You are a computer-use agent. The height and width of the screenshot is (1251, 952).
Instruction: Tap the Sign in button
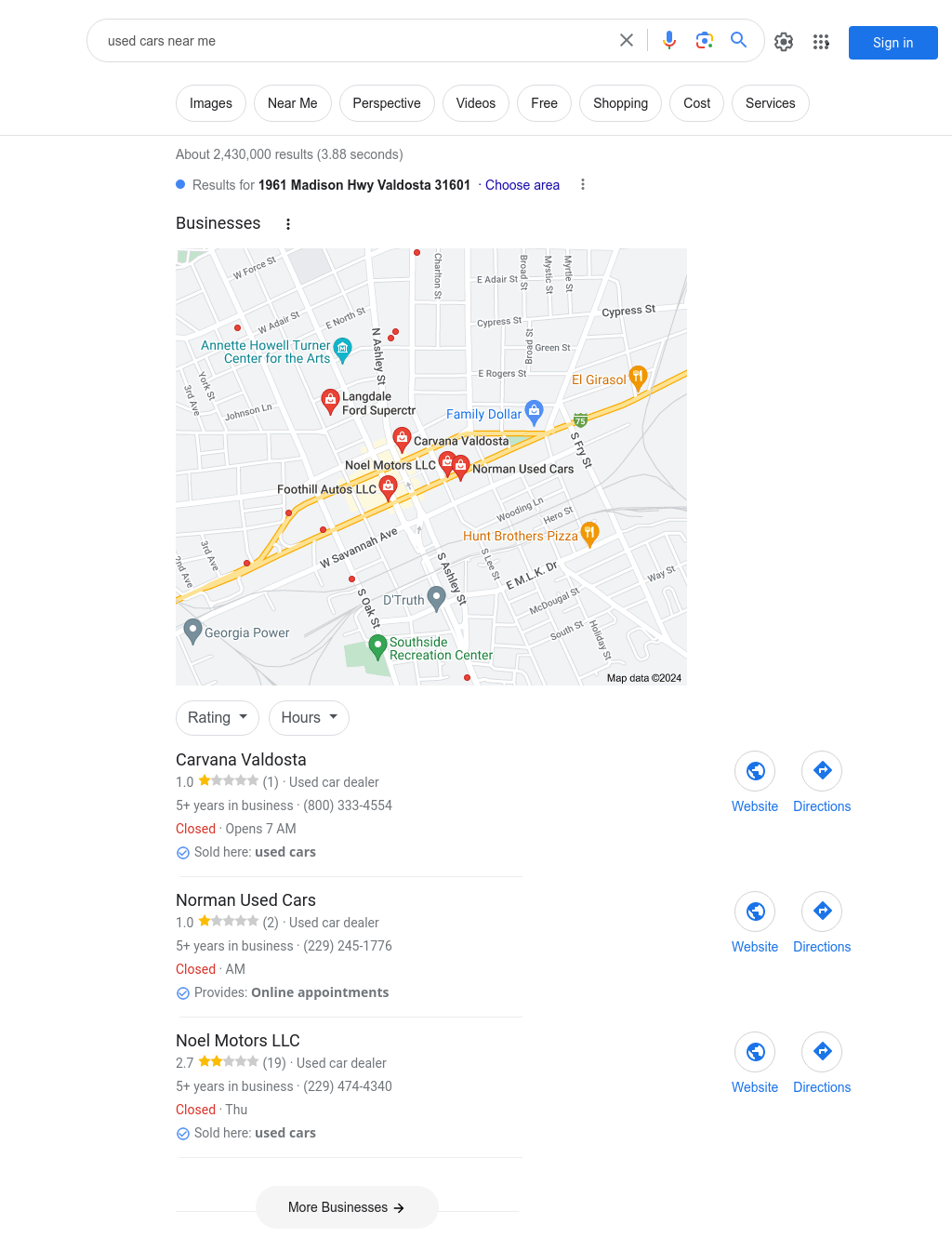[892, 43]
